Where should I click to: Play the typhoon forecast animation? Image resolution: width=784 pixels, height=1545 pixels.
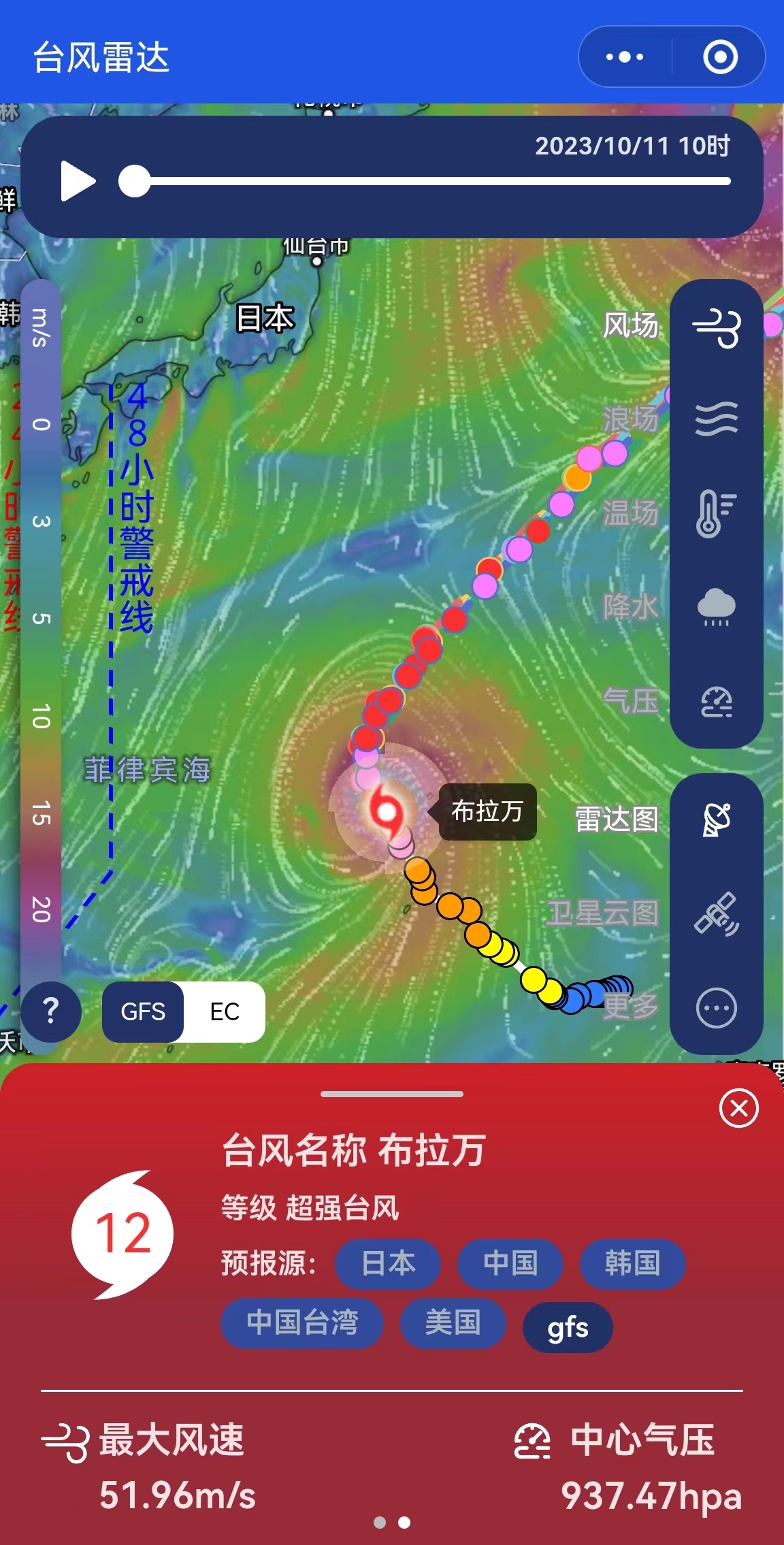(77, 181)
